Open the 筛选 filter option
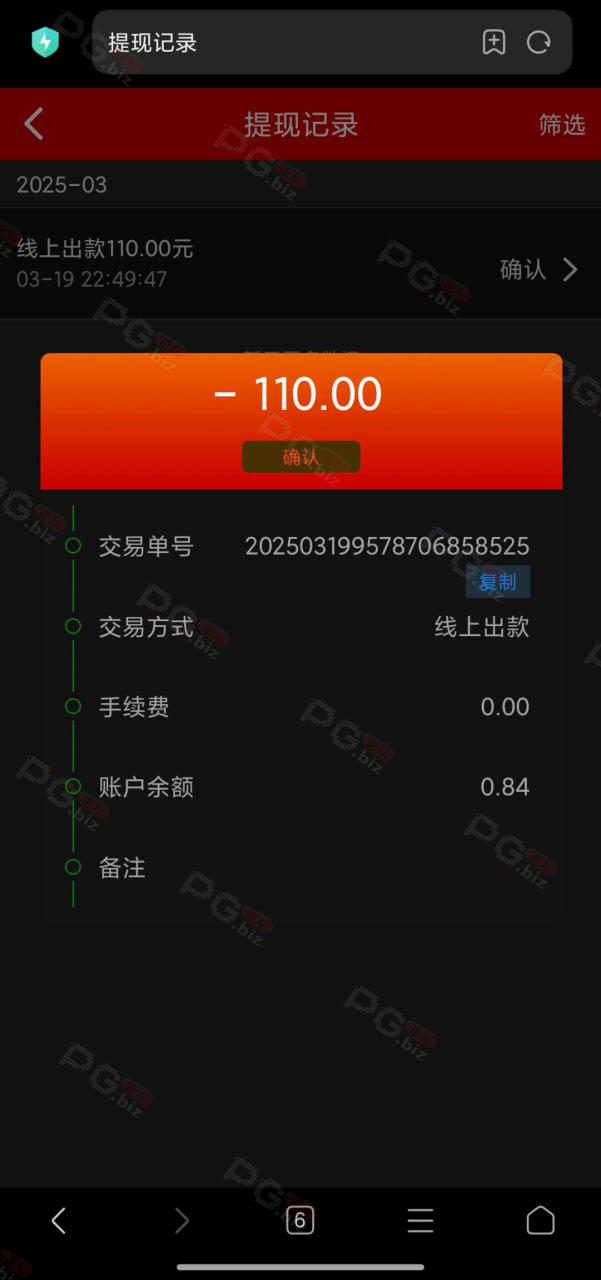Viewport: 601px width, 1280px height. click(x=562, y=124)
